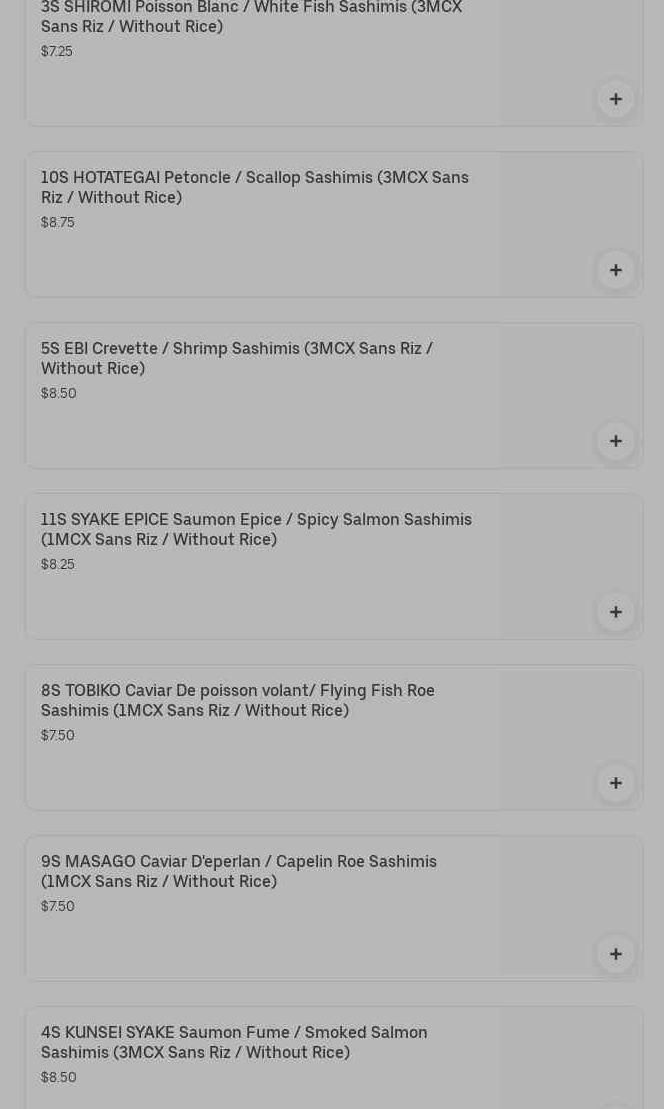Open 4S KUNSEI SYAKE Smoked Salmon item
The image size is (664, 1109).
pos(234,1042)
